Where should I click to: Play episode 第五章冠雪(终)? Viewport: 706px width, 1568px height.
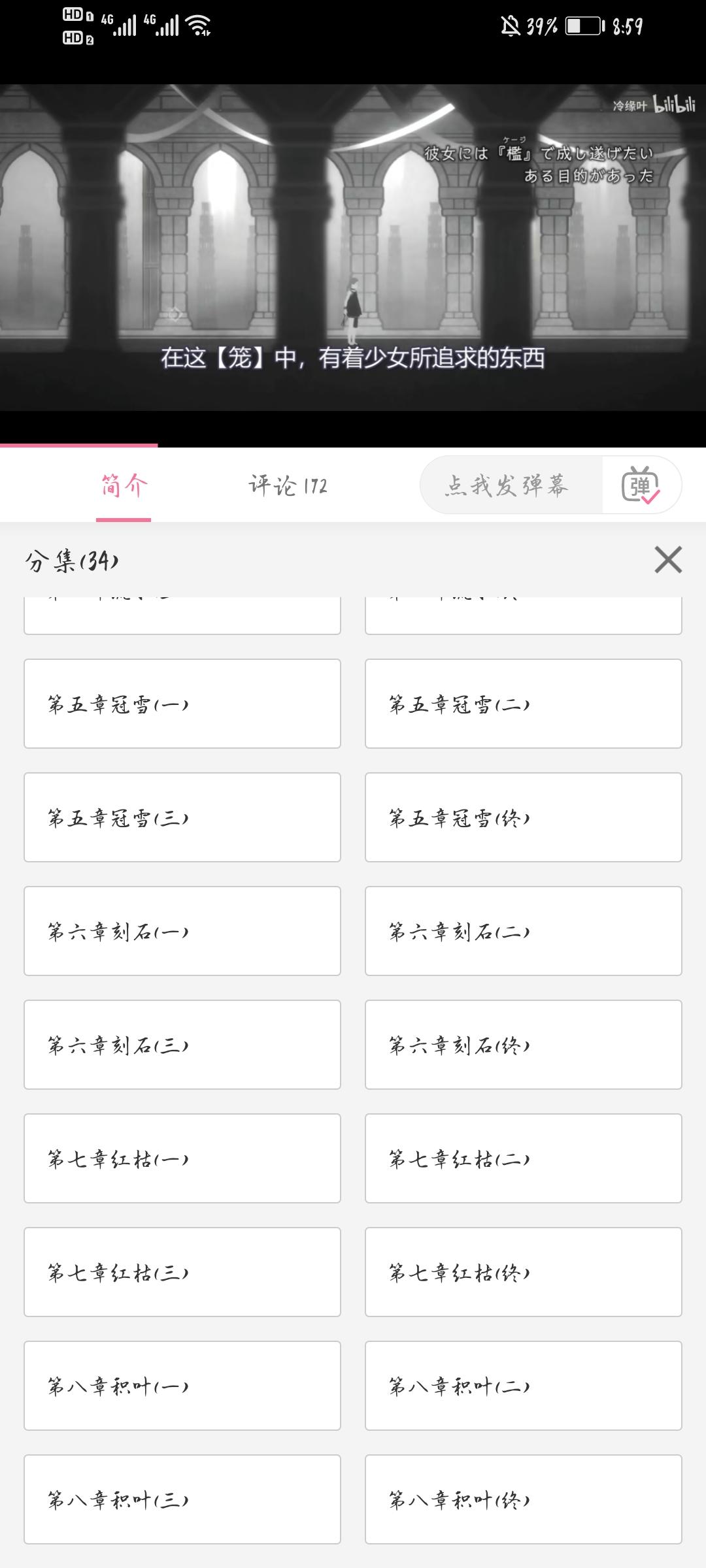tap(522, 817)
